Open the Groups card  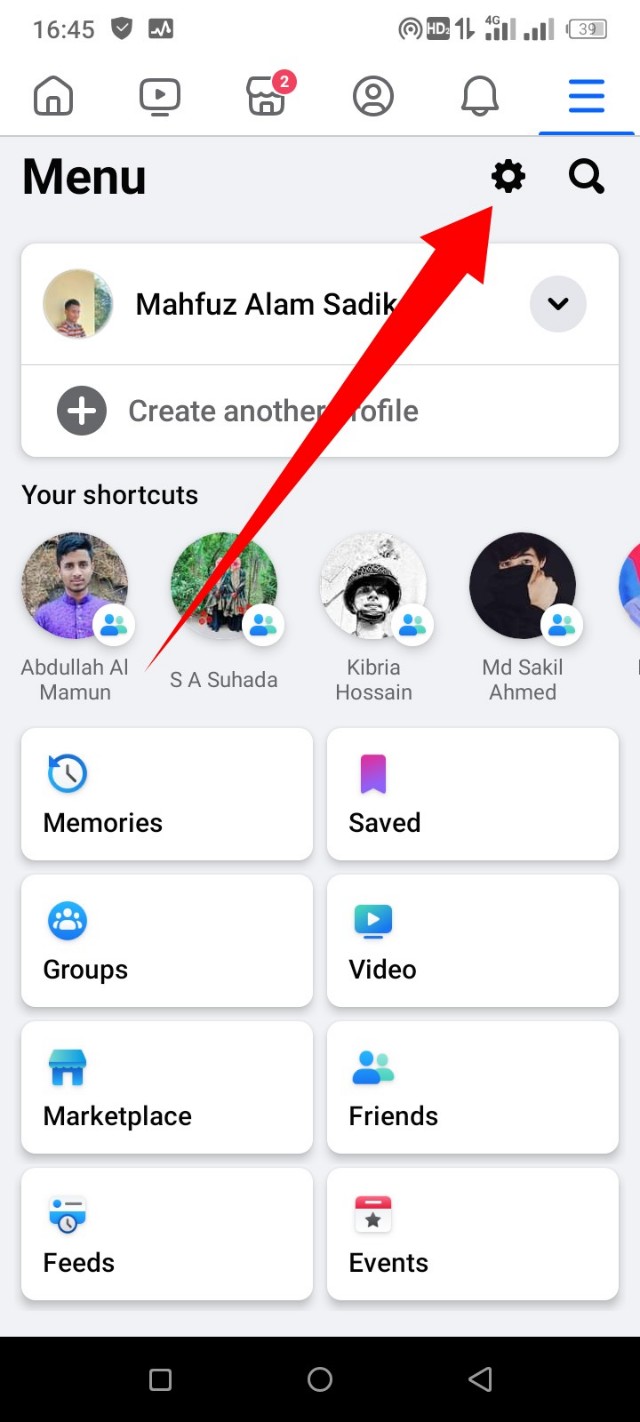tap(167, 940)
